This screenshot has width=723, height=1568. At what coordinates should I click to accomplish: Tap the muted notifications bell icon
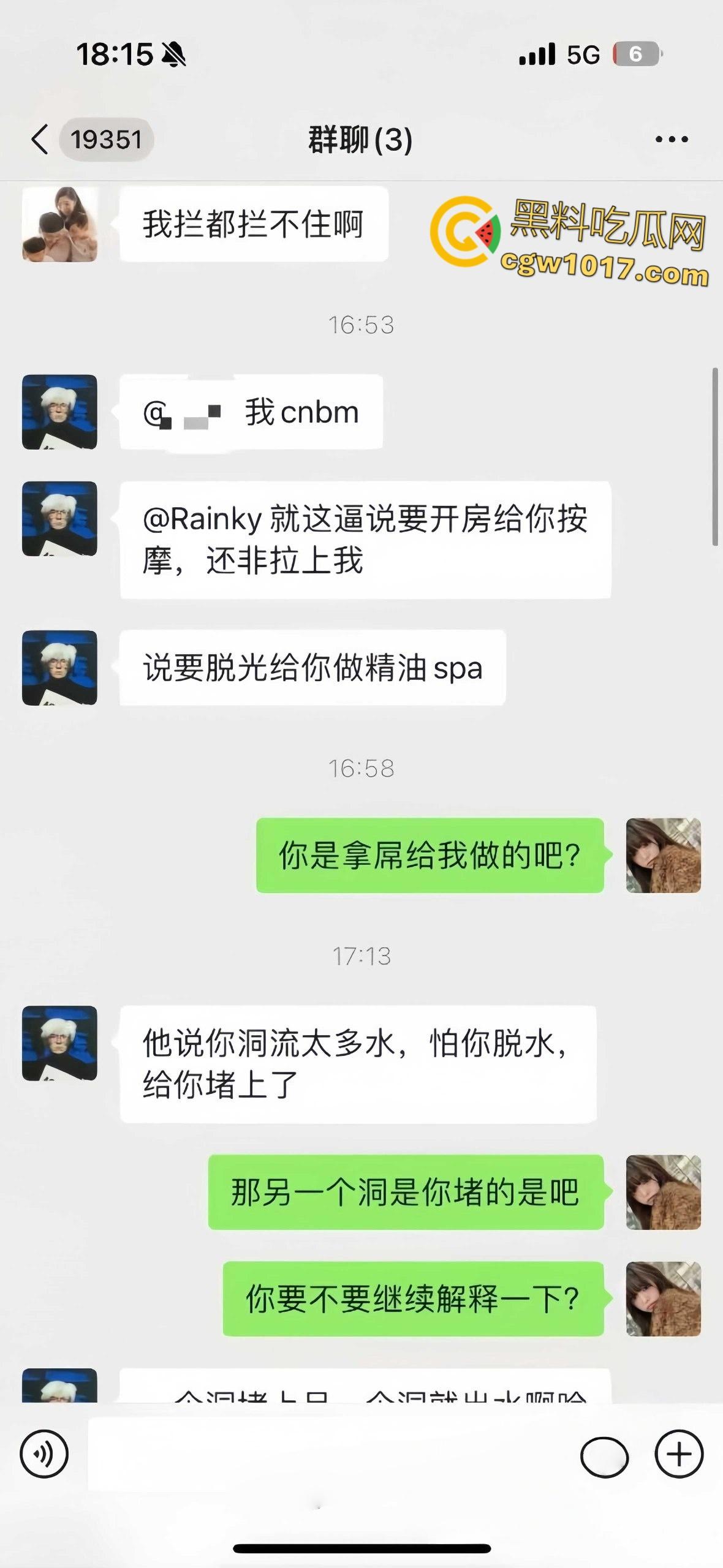[173, 55]
